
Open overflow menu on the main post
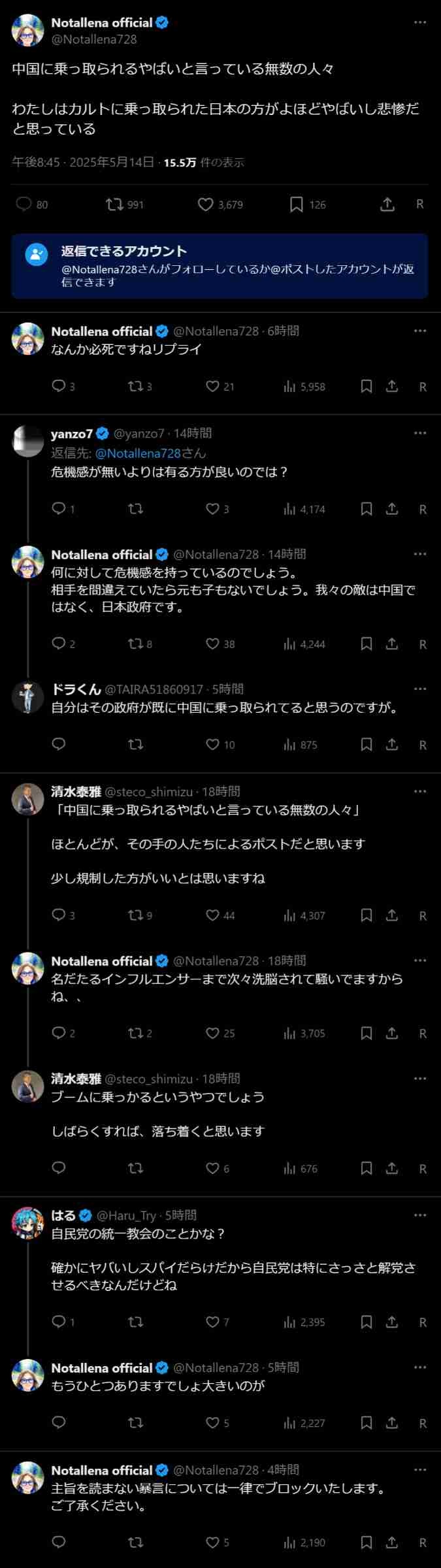pos(420,22)
